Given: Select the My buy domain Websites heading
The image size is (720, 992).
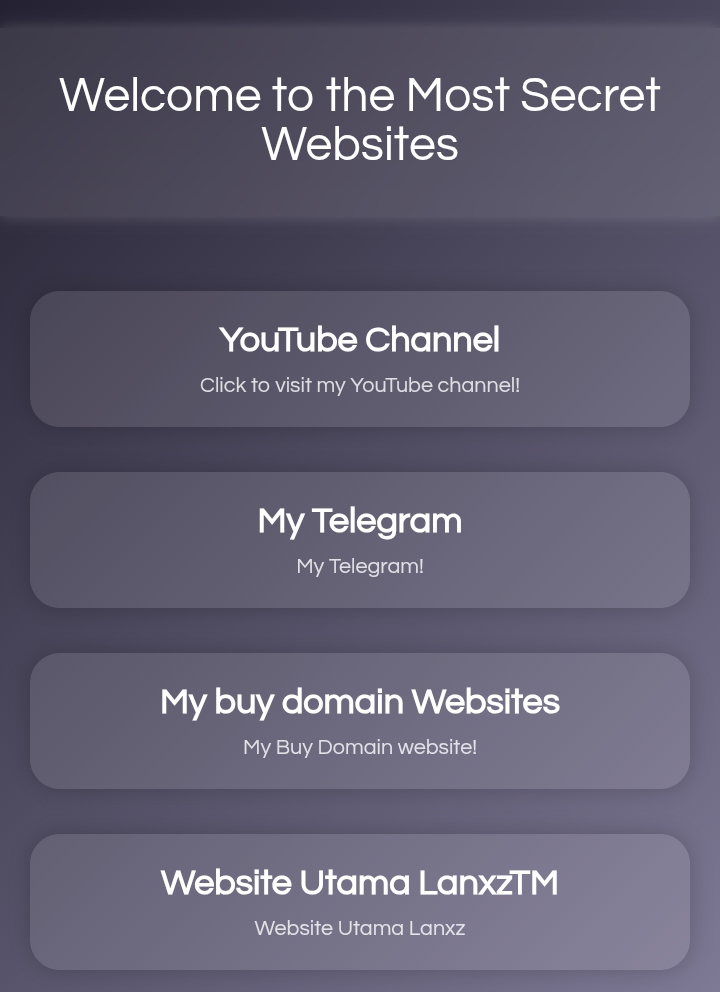Looking at the screenshot, I should click(360, 702).
